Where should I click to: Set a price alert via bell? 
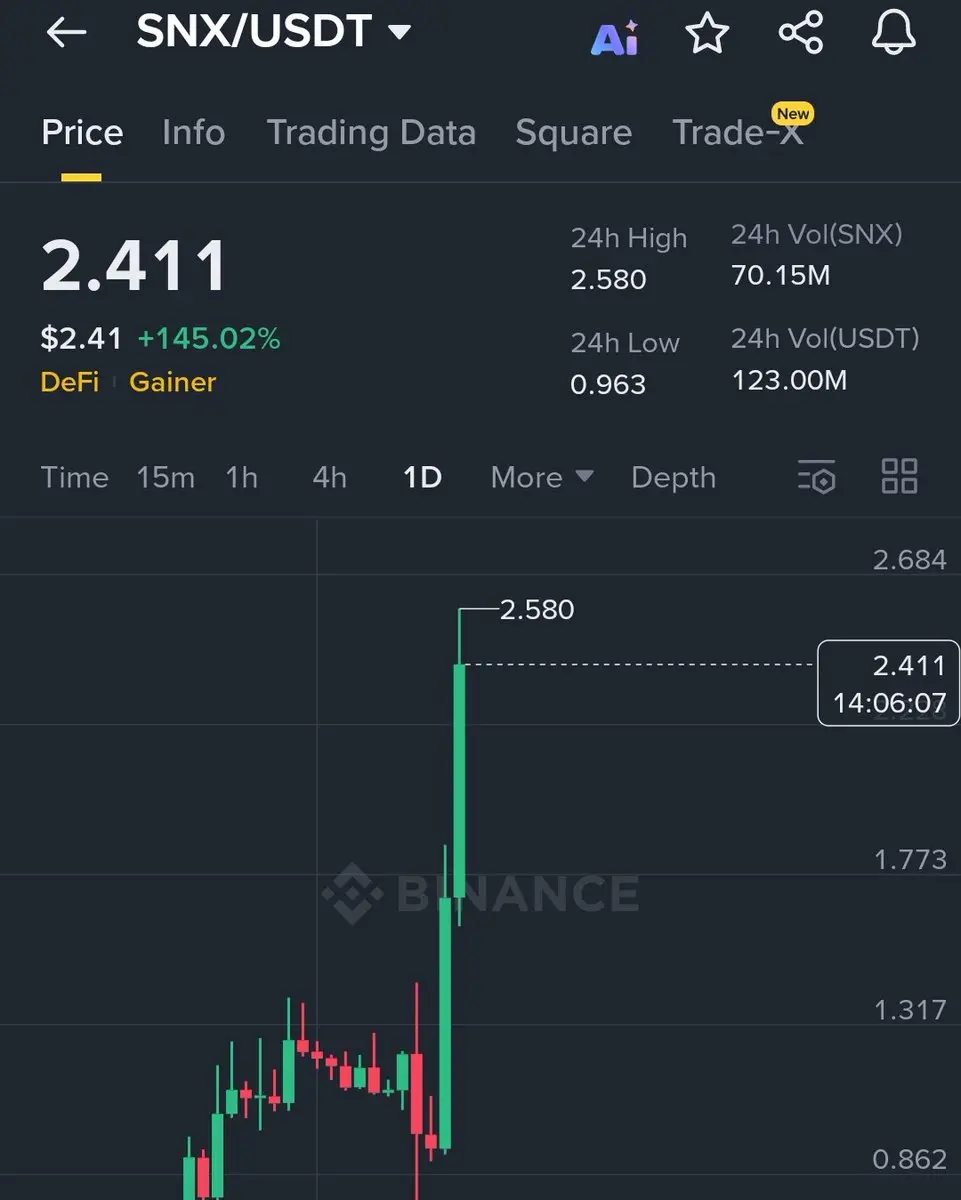893,33
